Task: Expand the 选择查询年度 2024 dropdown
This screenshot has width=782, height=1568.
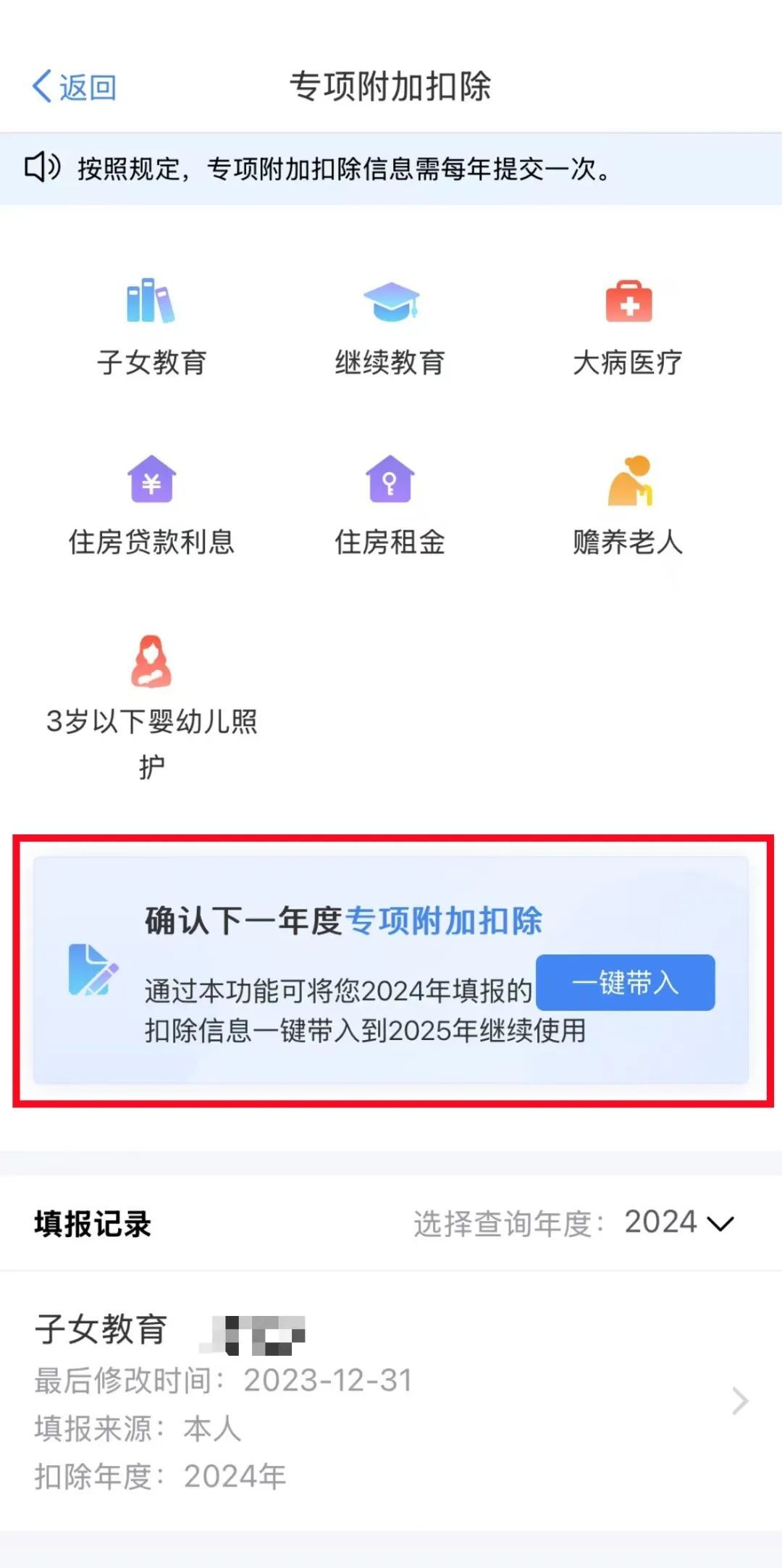Action: 679,1223
